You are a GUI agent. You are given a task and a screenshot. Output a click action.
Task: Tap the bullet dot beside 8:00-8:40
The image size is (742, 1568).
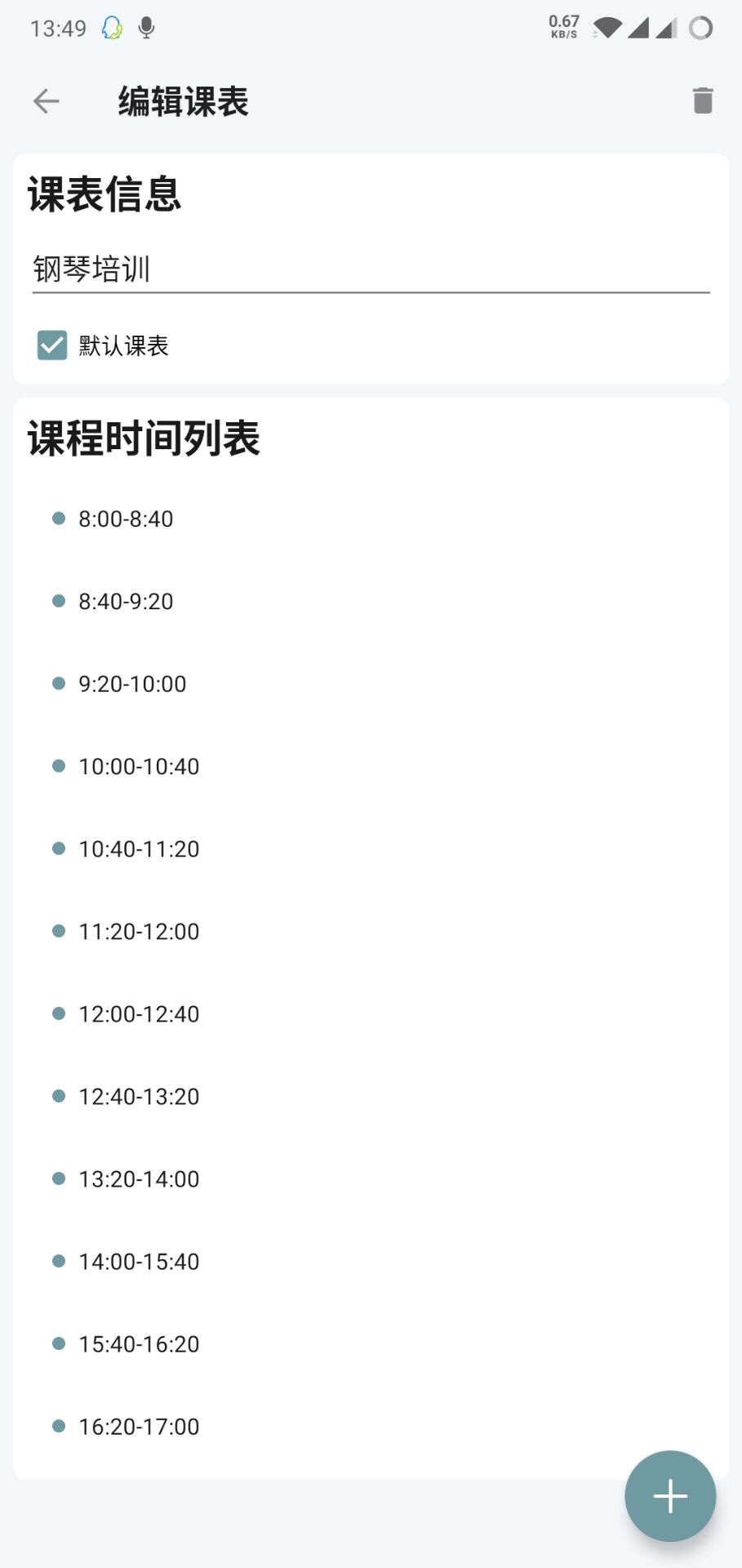(x=58, y=518)
